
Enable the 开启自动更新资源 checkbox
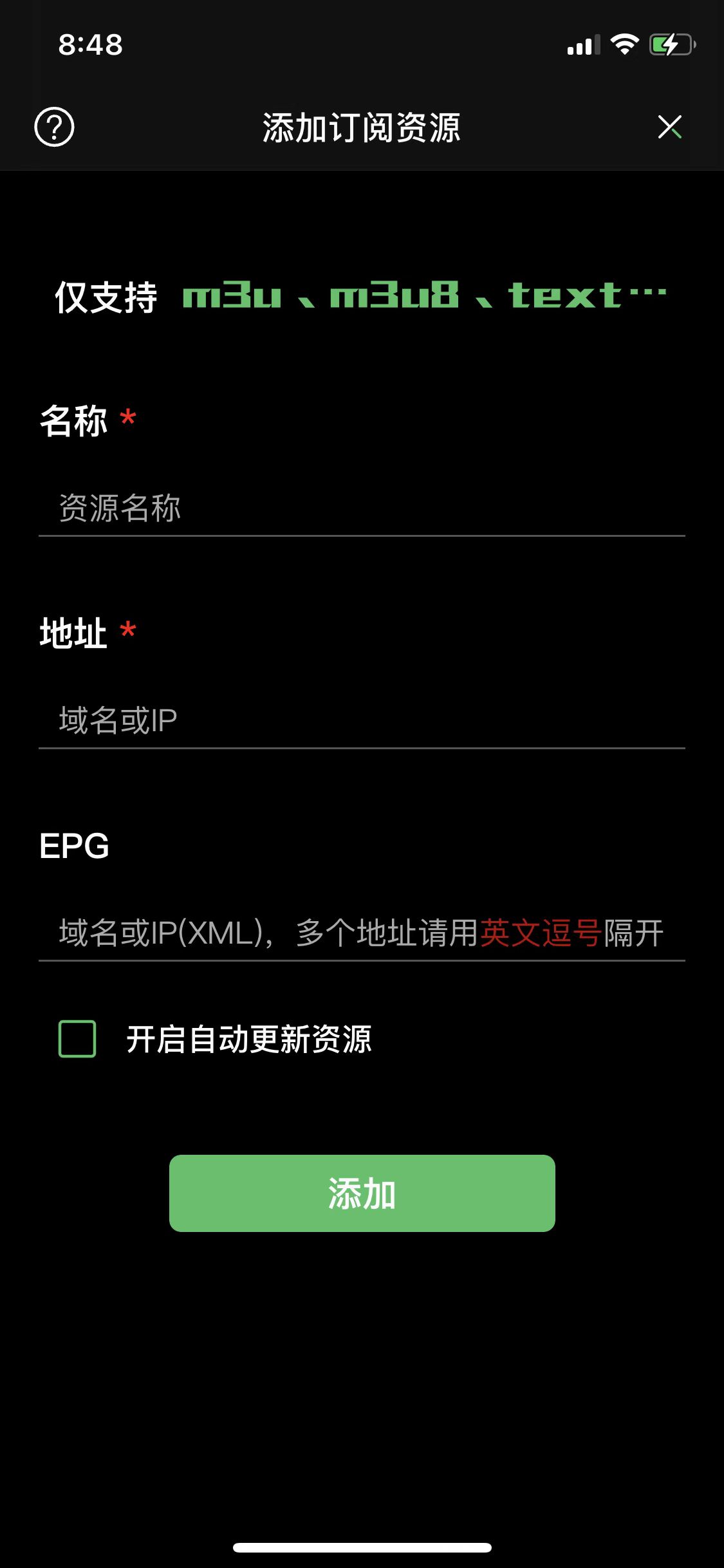point(77,1038)
